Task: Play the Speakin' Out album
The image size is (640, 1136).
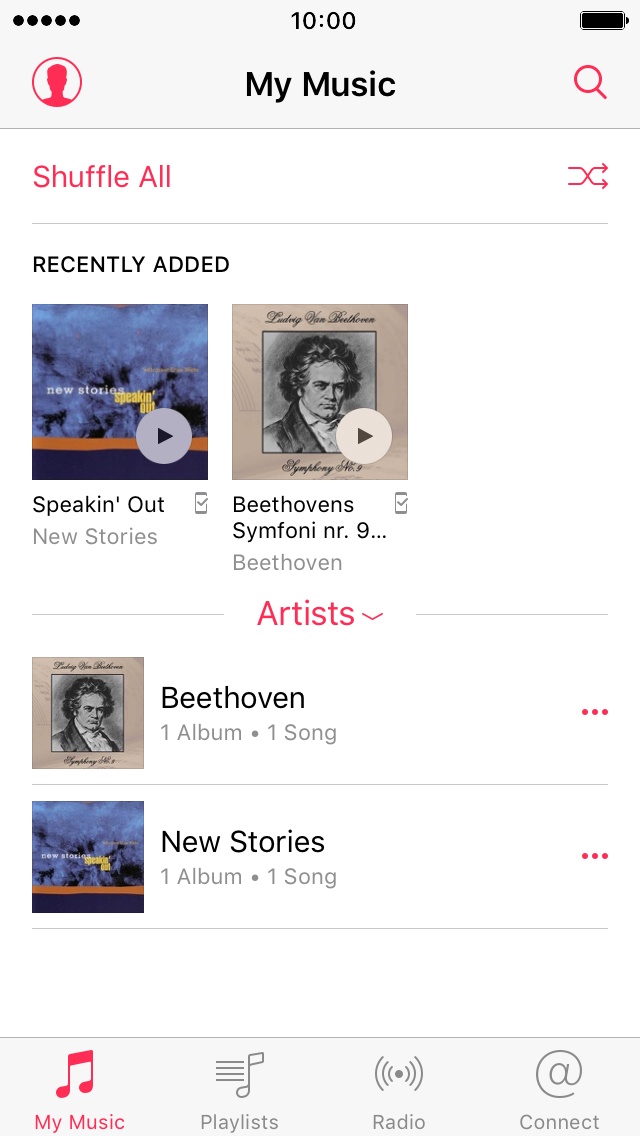Action: point(164,436)
